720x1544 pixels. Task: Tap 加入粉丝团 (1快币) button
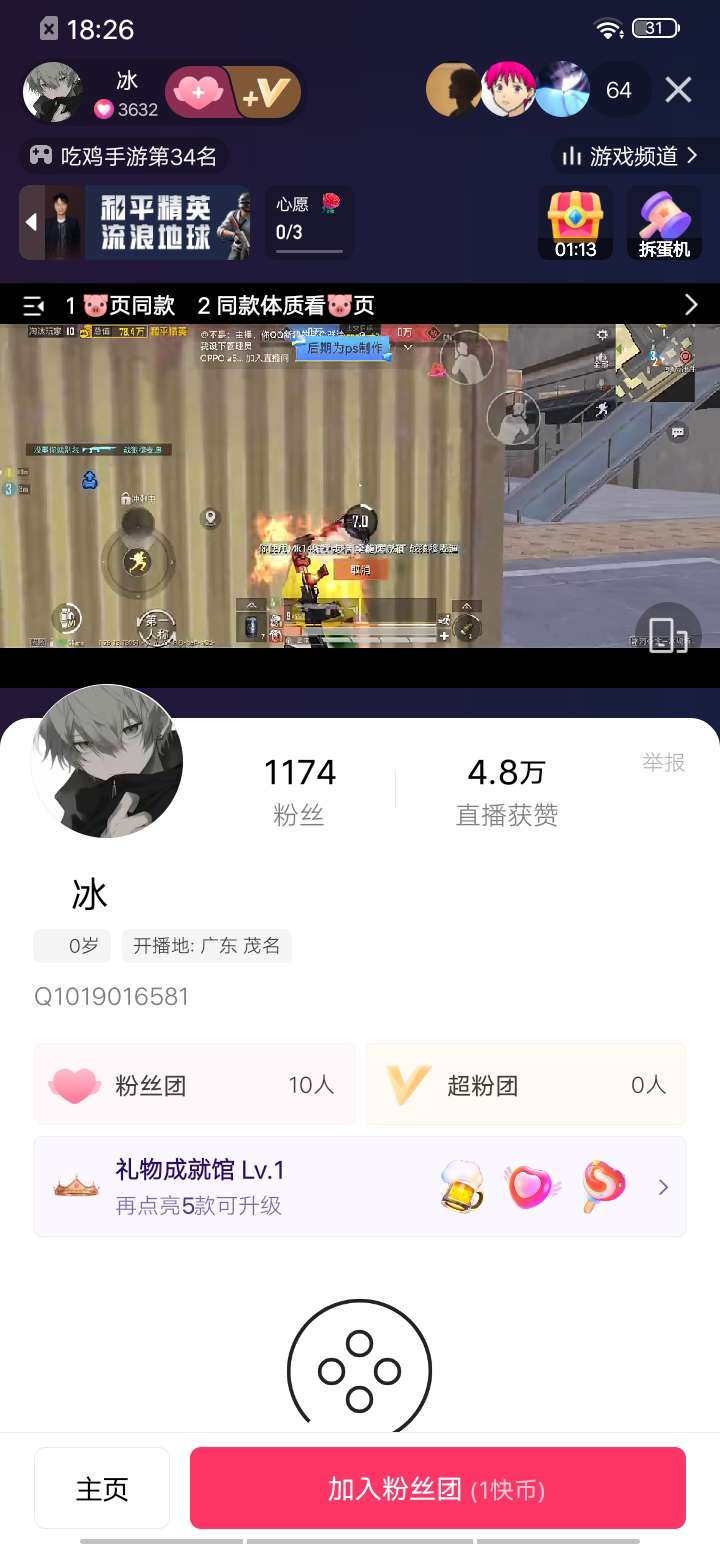point(437,1488)
